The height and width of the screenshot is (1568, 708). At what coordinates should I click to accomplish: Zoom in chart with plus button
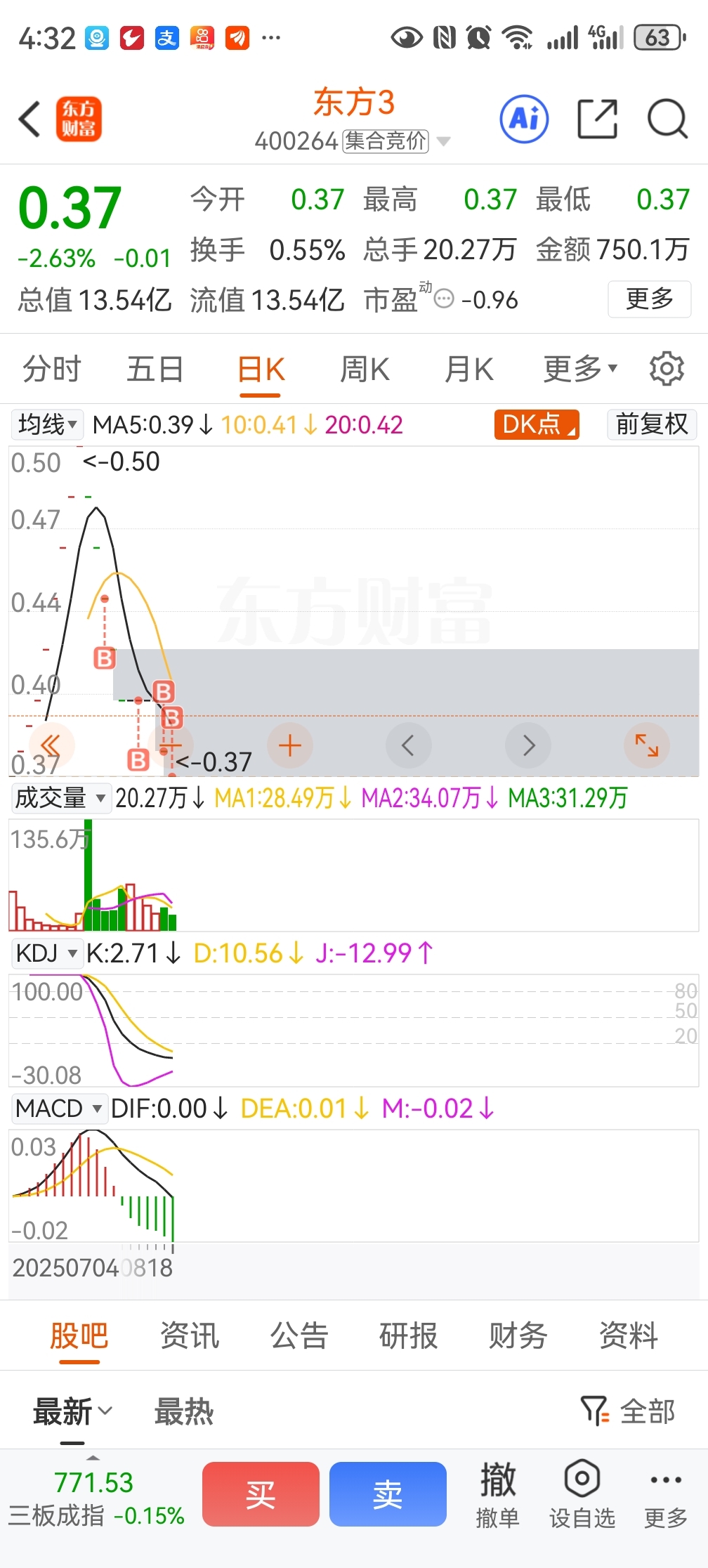(290, 745)
